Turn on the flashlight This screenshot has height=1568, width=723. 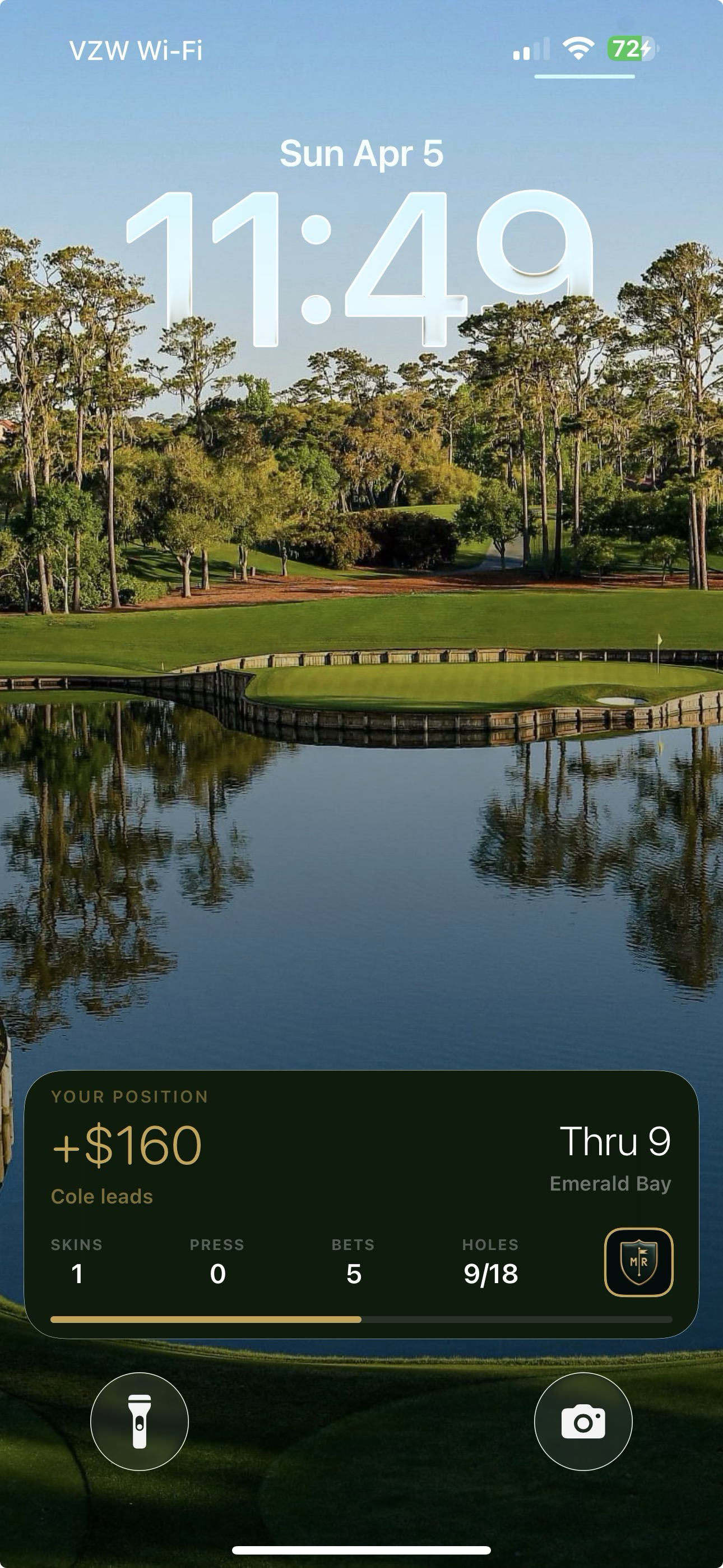(140, 1421)
